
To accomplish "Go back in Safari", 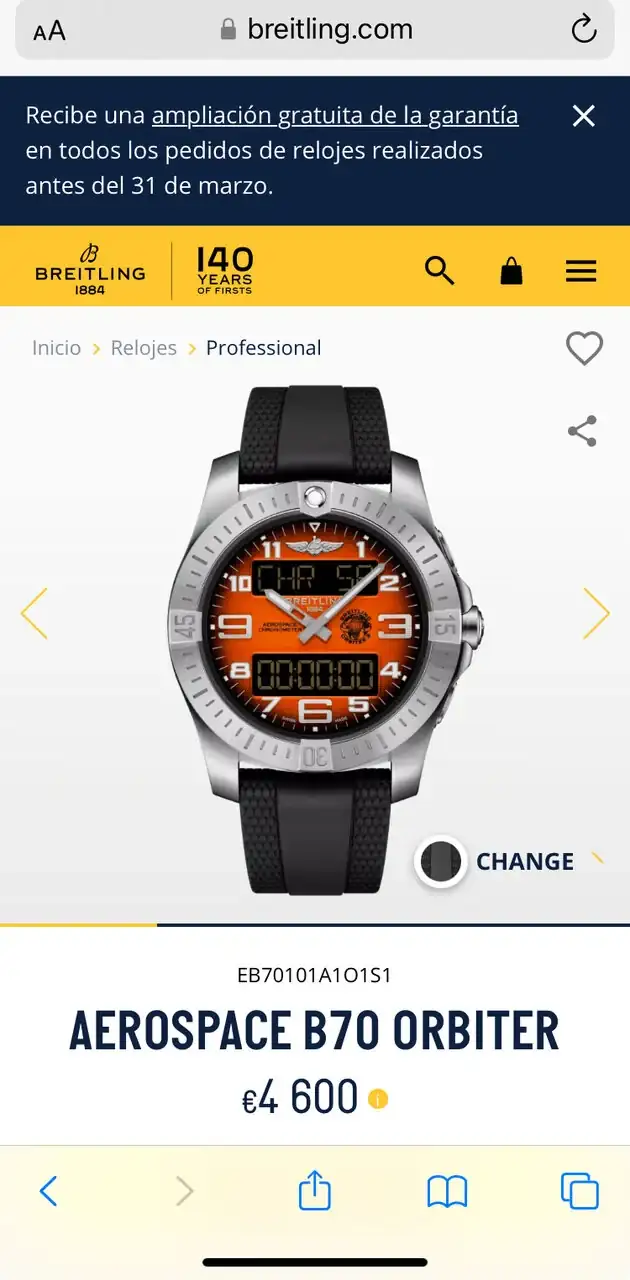I will [48, 1191].
